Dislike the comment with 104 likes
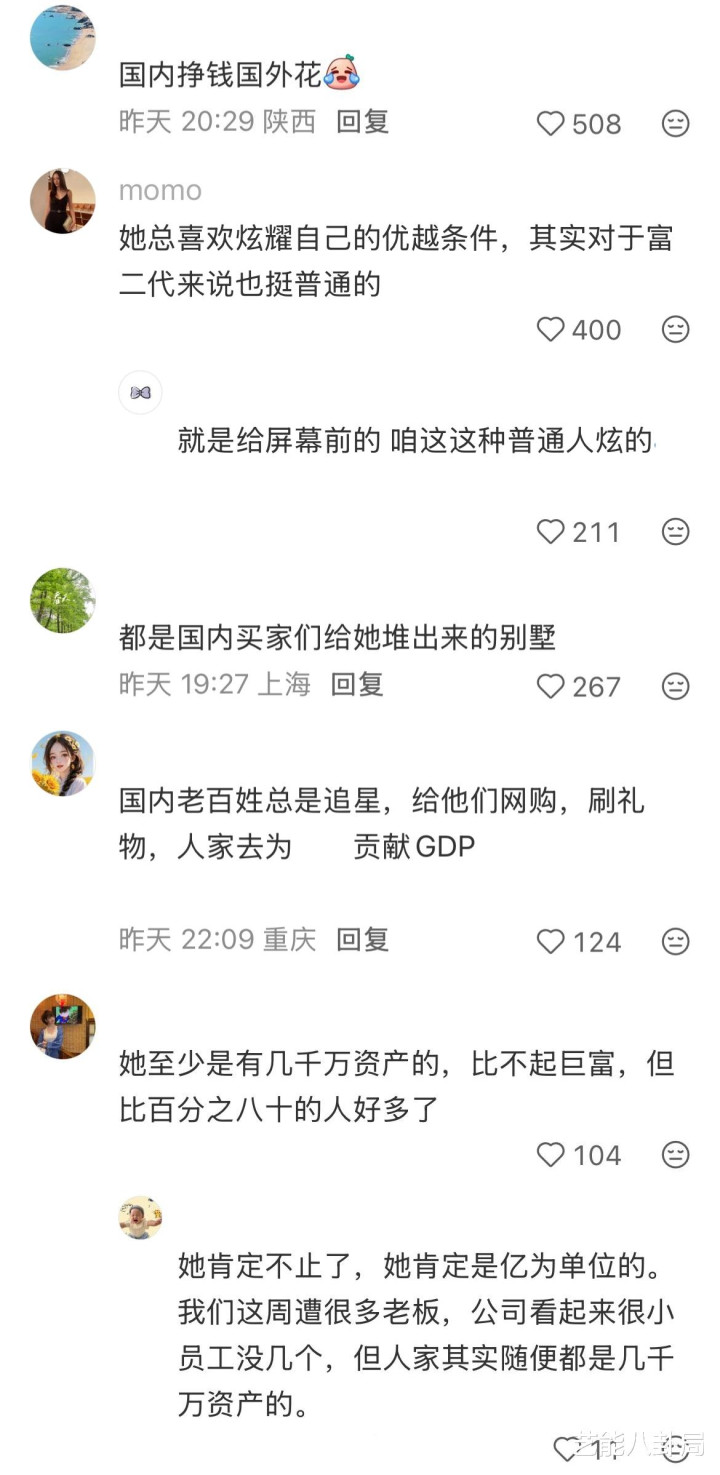This screenshot has width=720, height=1475. [x=676, y=1156]
